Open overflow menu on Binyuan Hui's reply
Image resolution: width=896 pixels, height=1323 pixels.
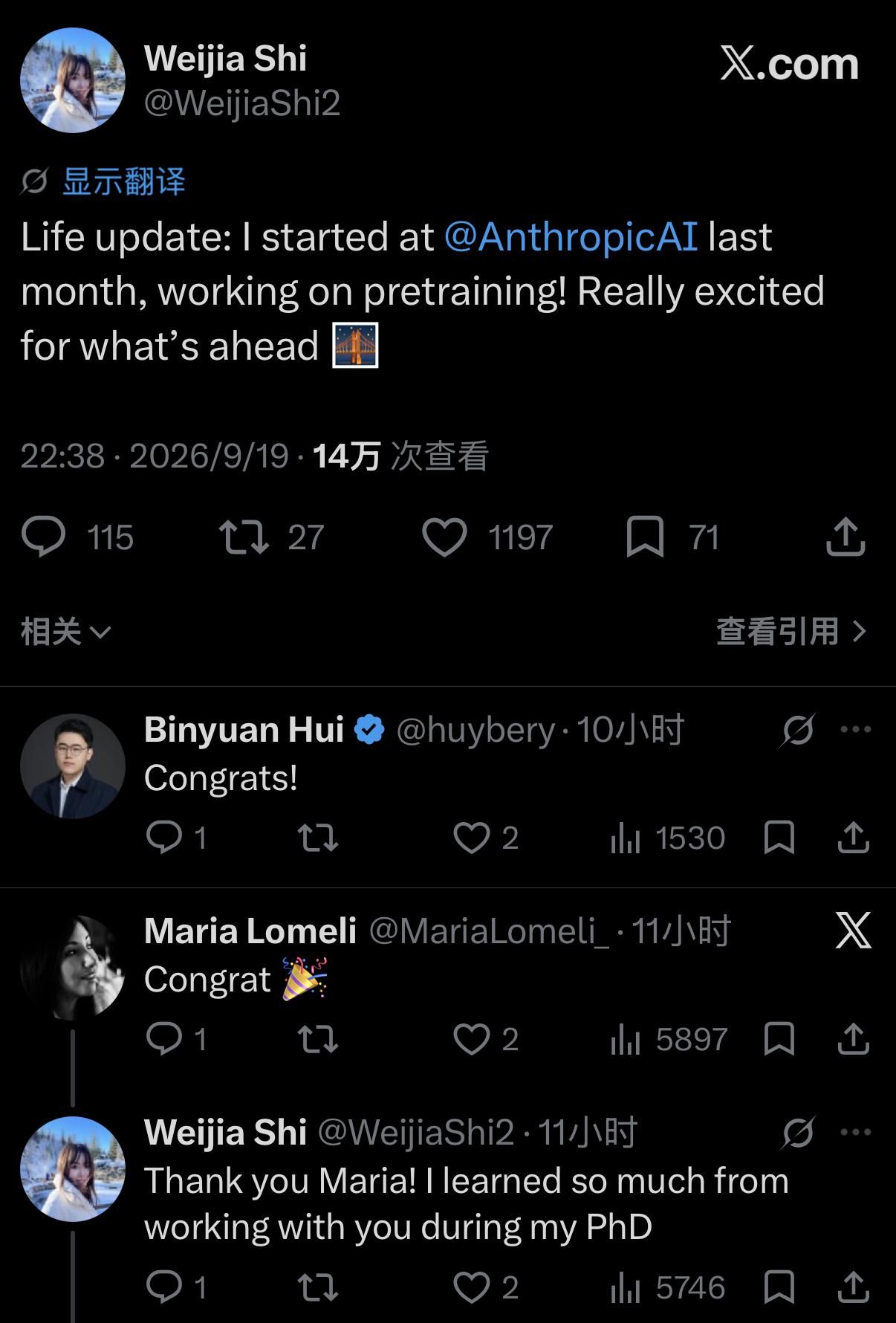pos(855,730)
